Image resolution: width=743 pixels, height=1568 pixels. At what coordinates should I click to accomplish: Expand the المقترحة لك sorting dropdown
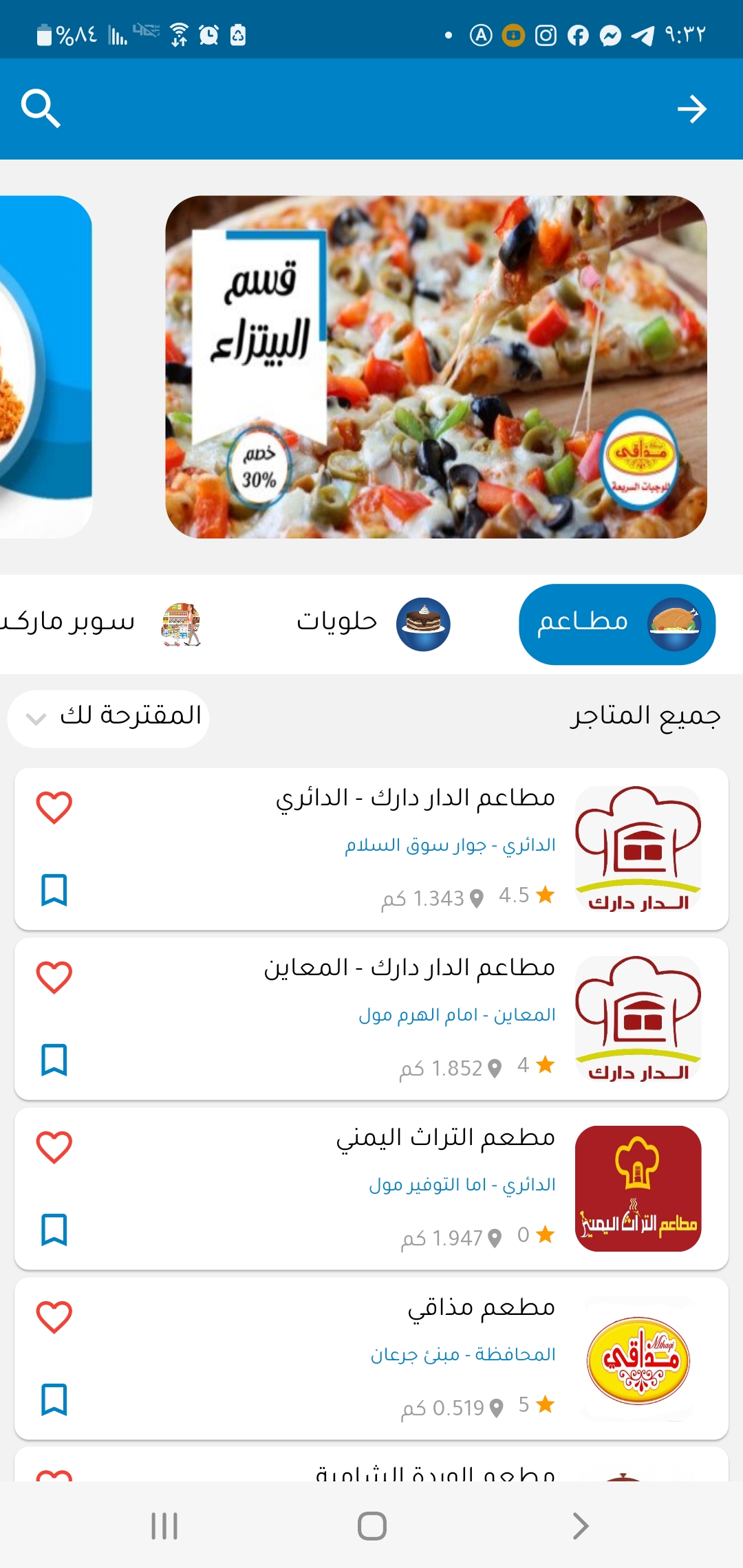tap(109, 718)
